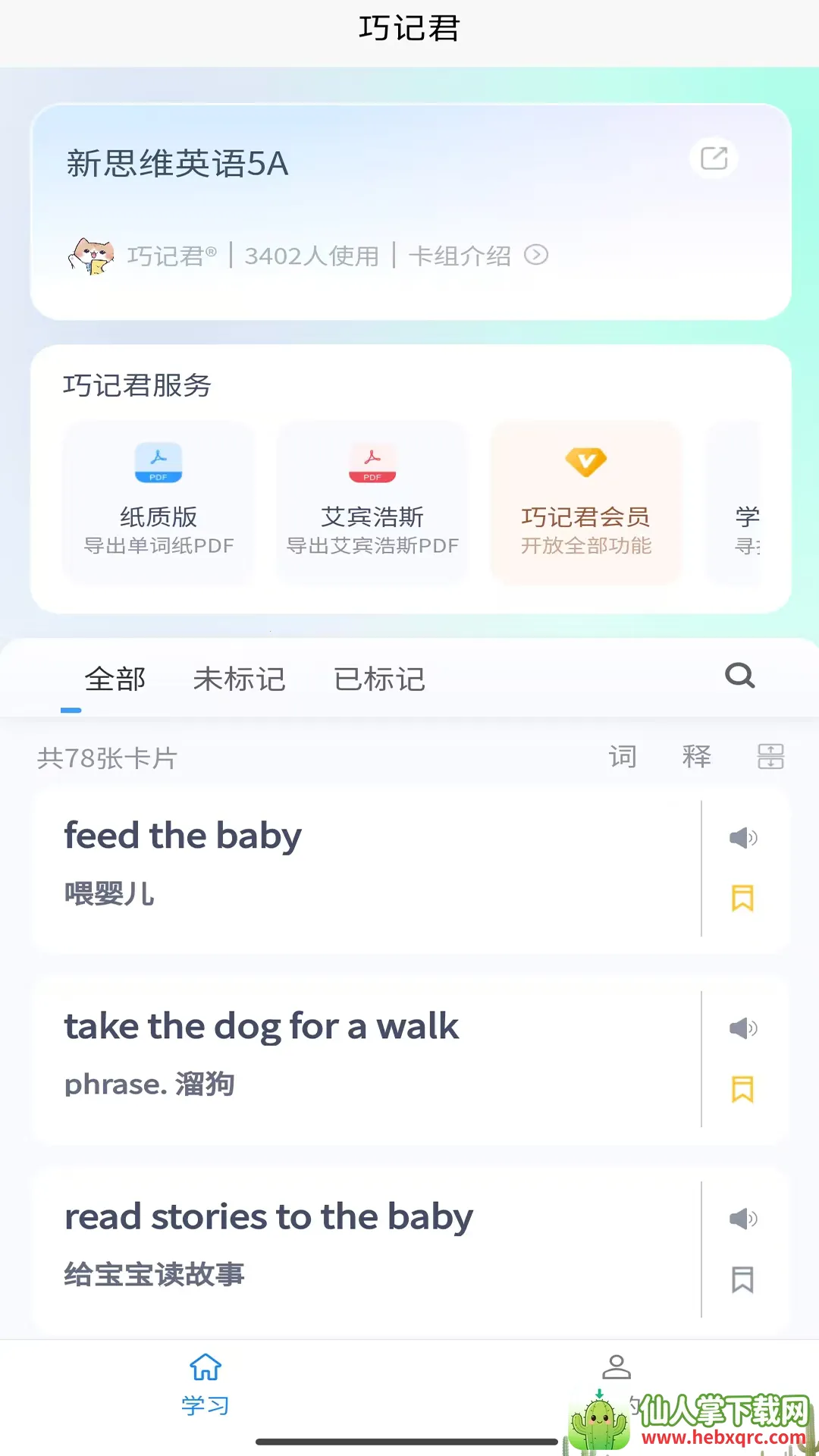Screen dimensions: 819x1456
Task: Listen to "read stories to the baby"
Action: pos(742,1219)
